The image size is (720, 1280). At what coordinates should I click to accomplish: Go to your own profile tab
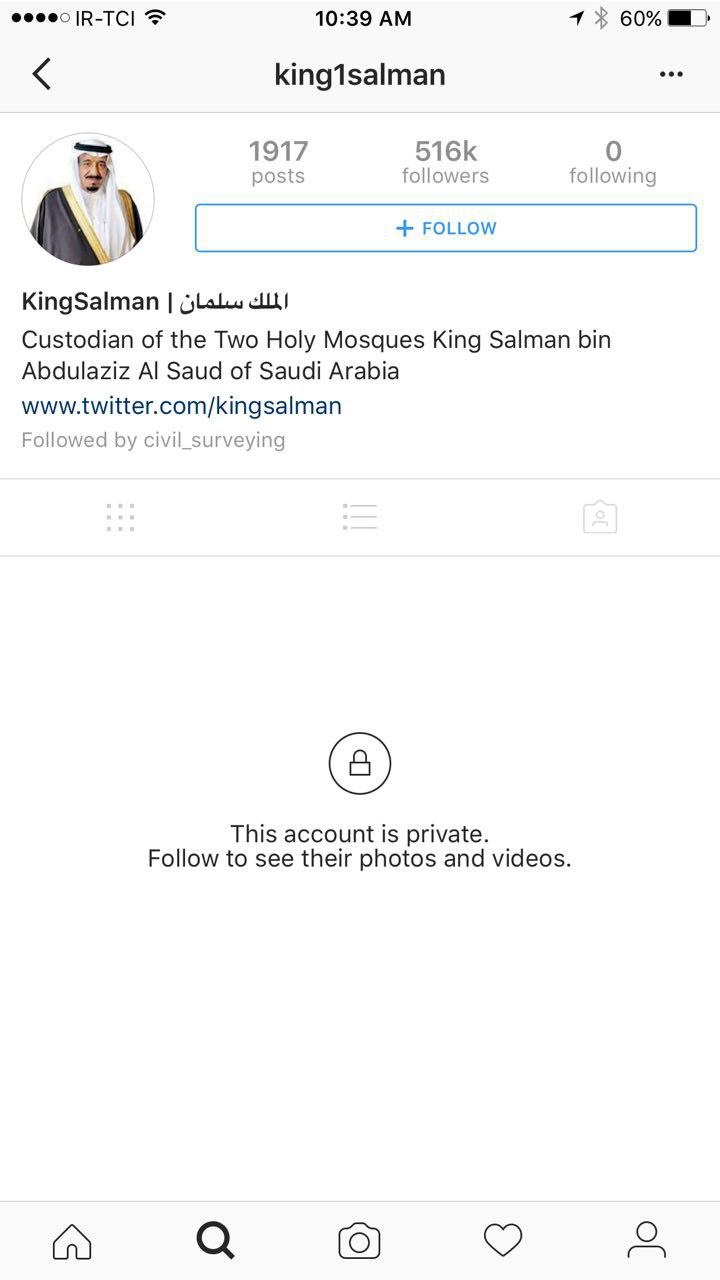(x=647, y=1241)
